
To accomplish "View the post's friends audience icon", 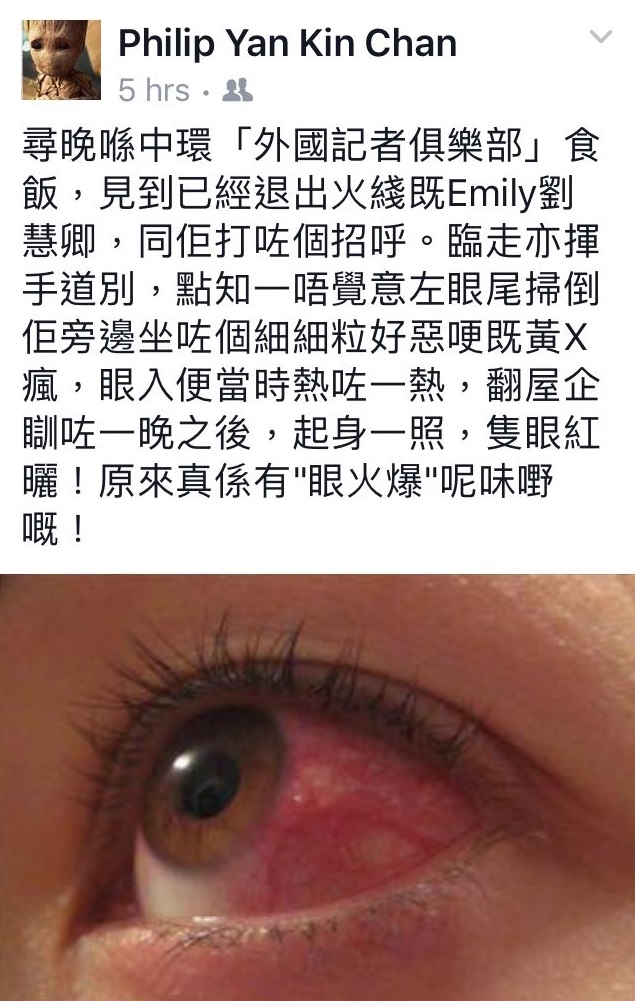I will click(238, 91).
